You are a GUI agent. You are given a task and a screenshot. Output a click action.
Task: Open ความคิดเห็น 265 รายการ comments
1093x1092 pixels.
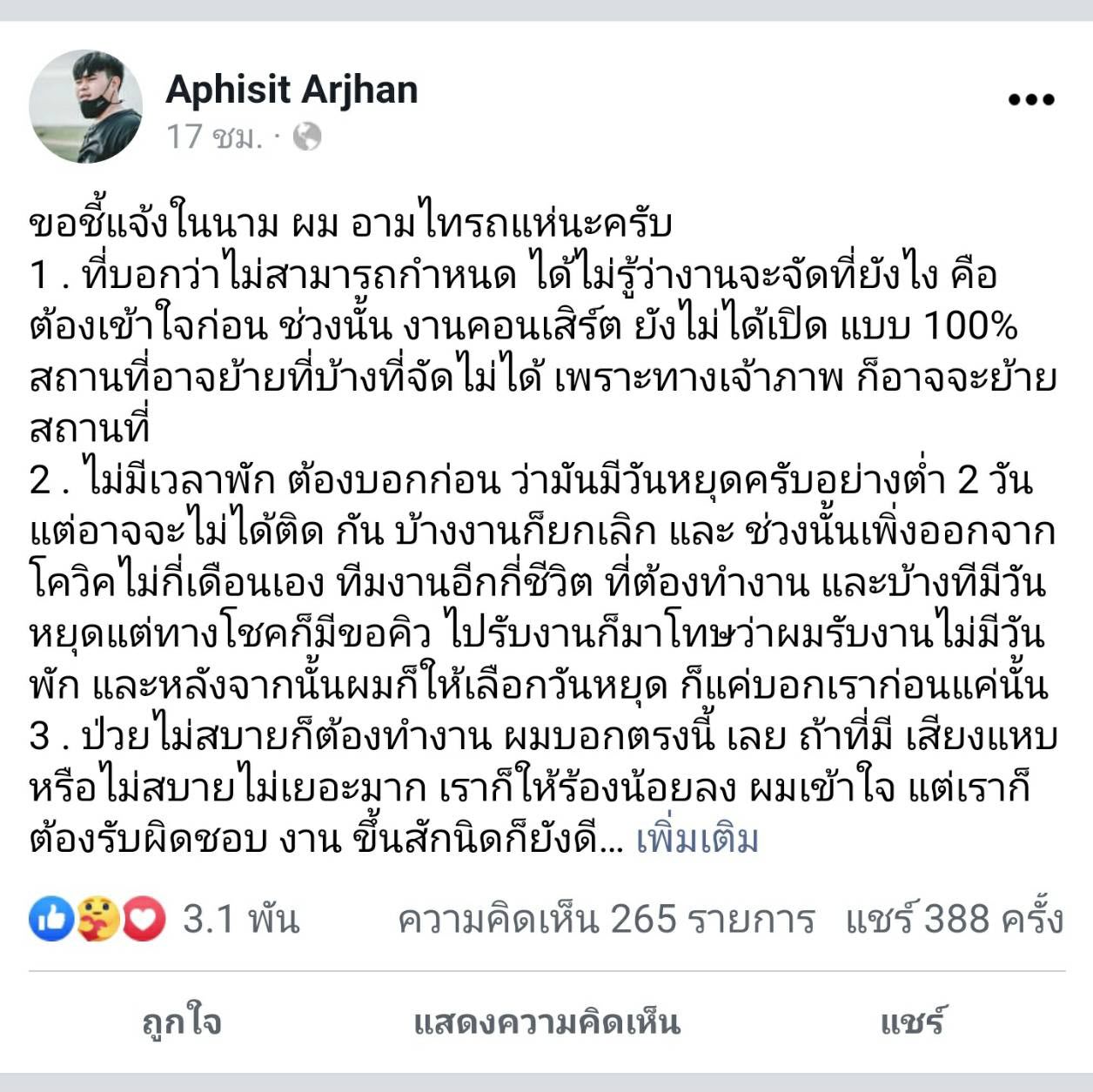pyautogui.click(x=606, y=919)
